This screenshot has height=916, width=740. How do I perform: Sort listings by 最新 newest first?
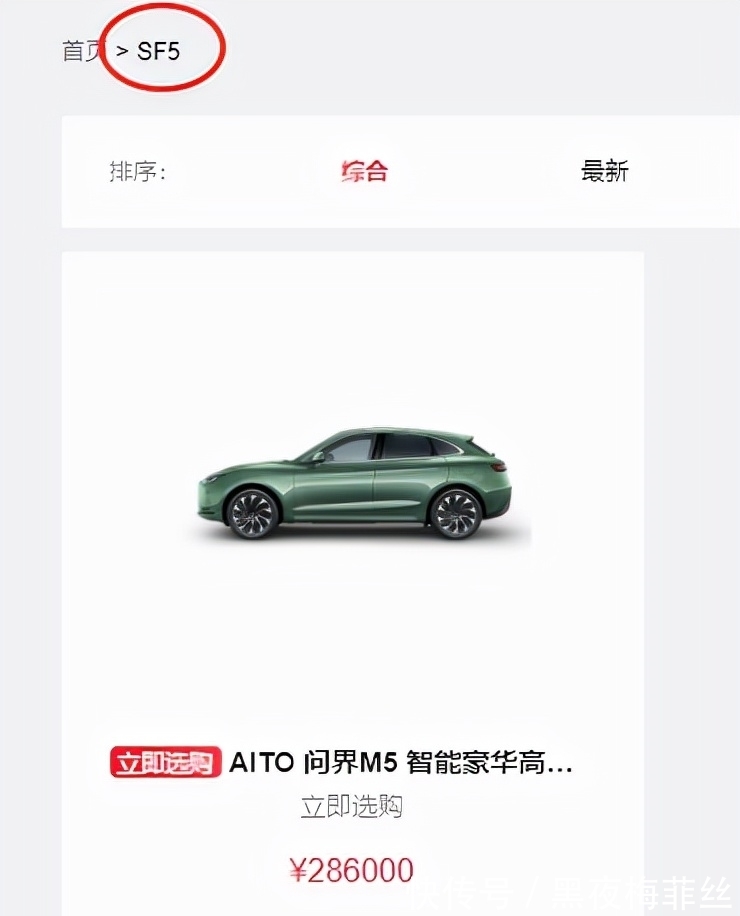[603, 171]
